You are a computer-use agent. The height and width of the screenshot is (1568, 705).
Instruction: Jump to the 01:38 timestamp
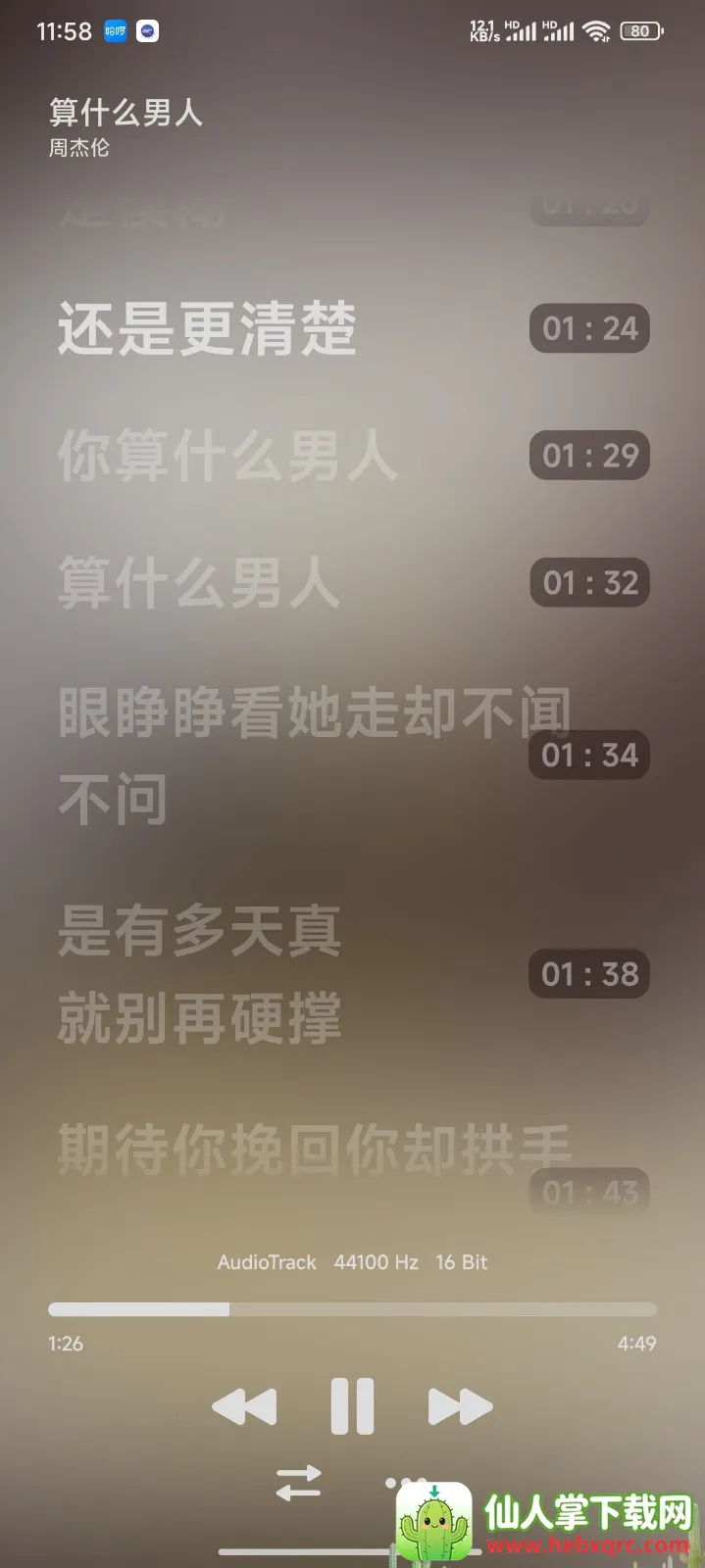coord(589,973)
